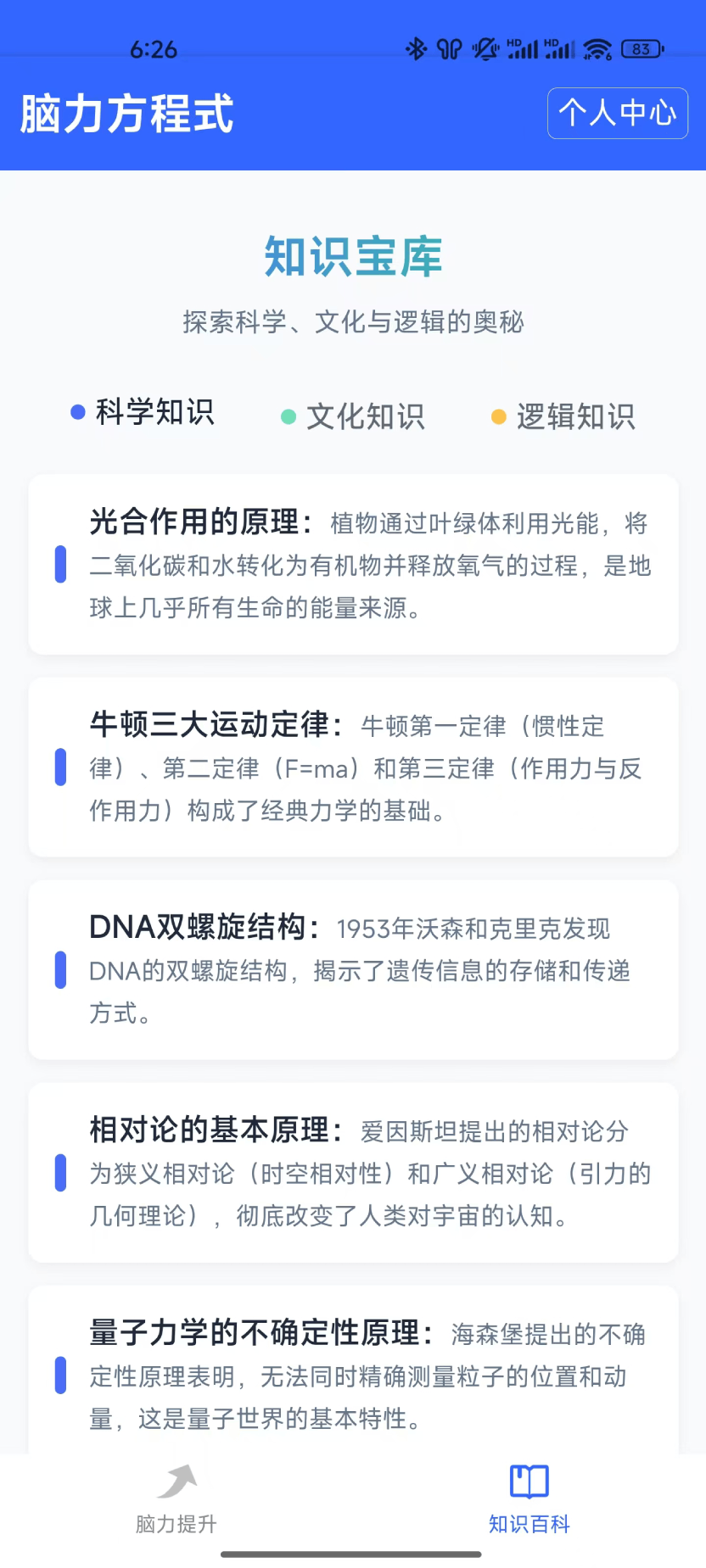This screenshot has width=706, height=1568.
Task: Tap the blue marker beside 牛顿三大运动定律
Action: 60,767
